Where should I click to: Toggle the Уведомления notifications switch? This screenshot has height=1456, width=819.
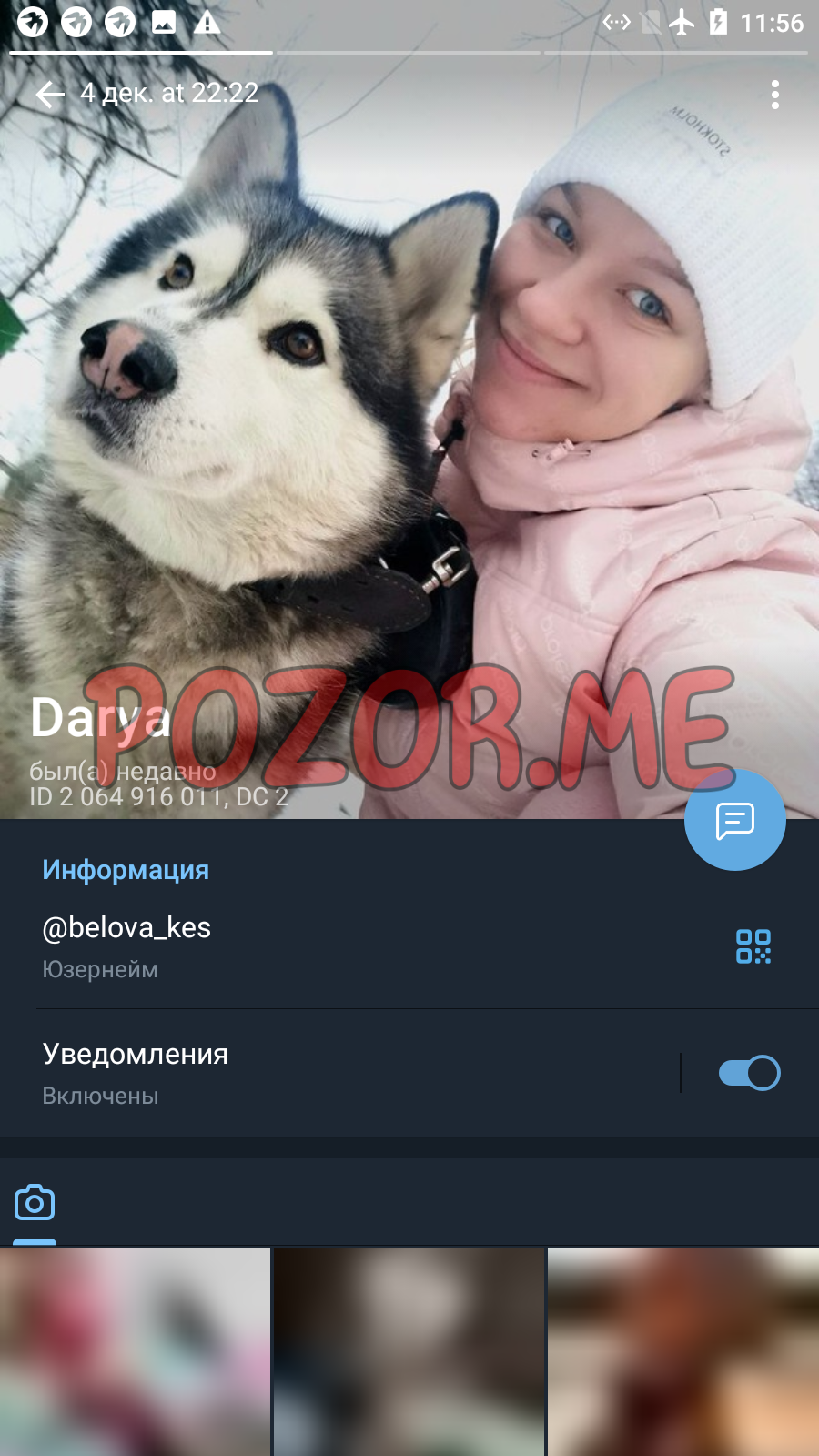(x=749, y=1073)
